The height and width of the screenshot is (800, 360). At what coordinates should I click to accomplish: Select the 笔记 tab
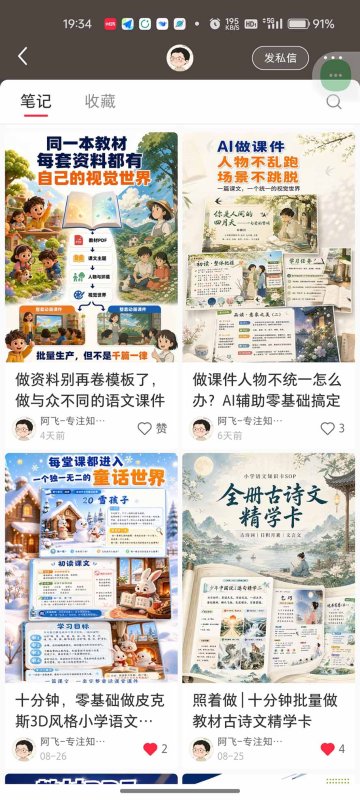36,101
